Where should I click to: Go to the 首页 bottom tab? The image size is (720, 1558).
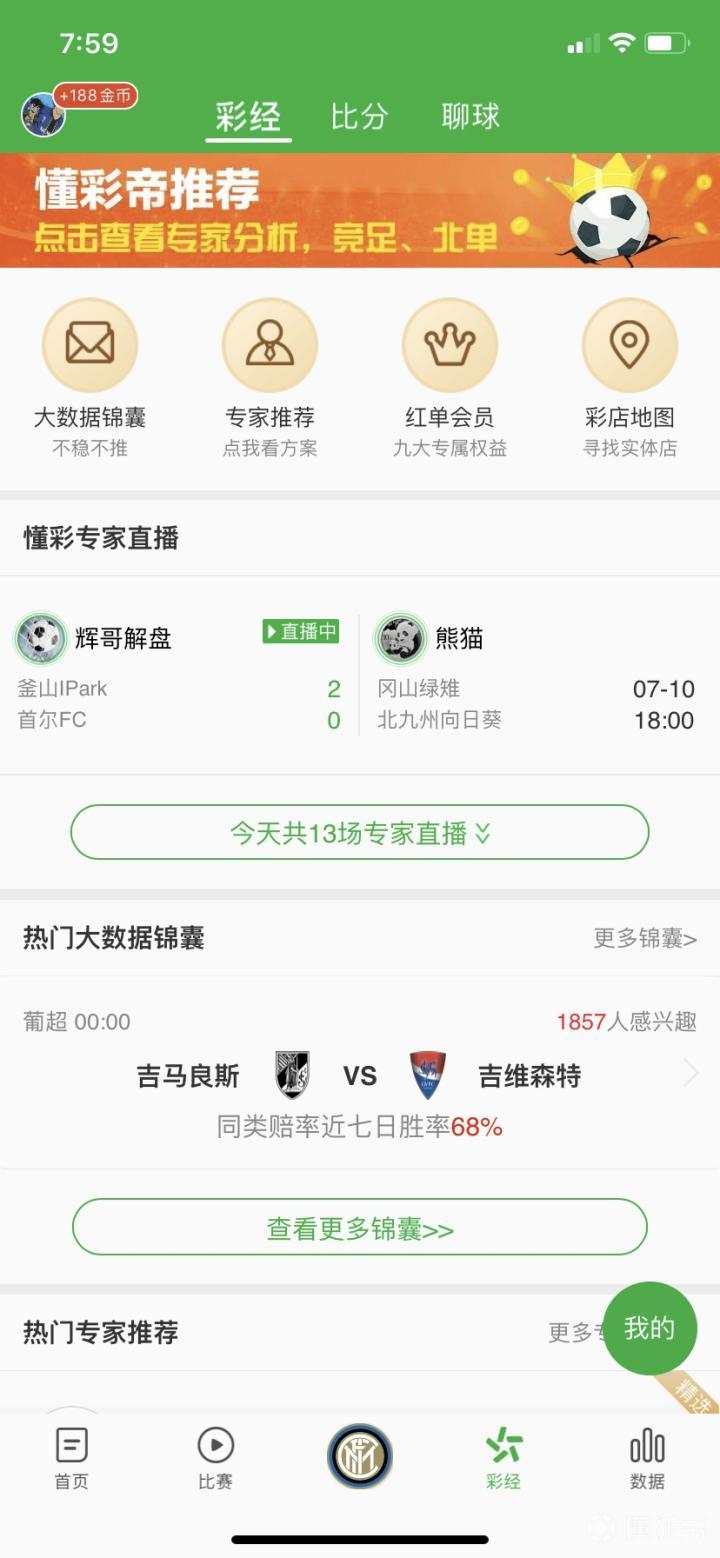click(x=72, y=1458)
